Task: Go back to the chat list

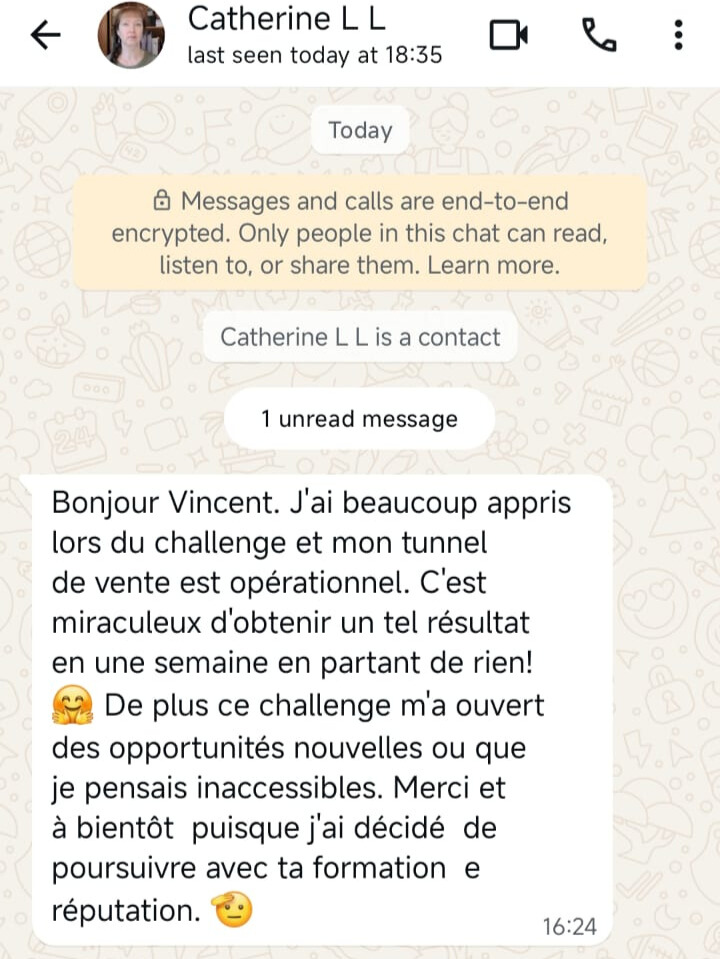Action: point(45,36)
